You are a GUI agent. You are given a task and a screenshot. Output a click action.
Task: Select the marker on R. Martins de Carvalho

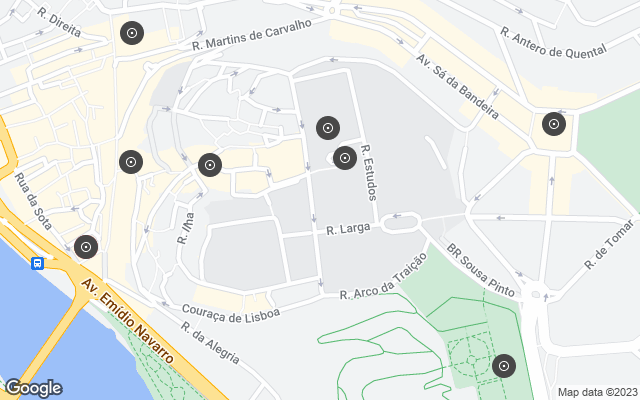[x=131, y=34]
